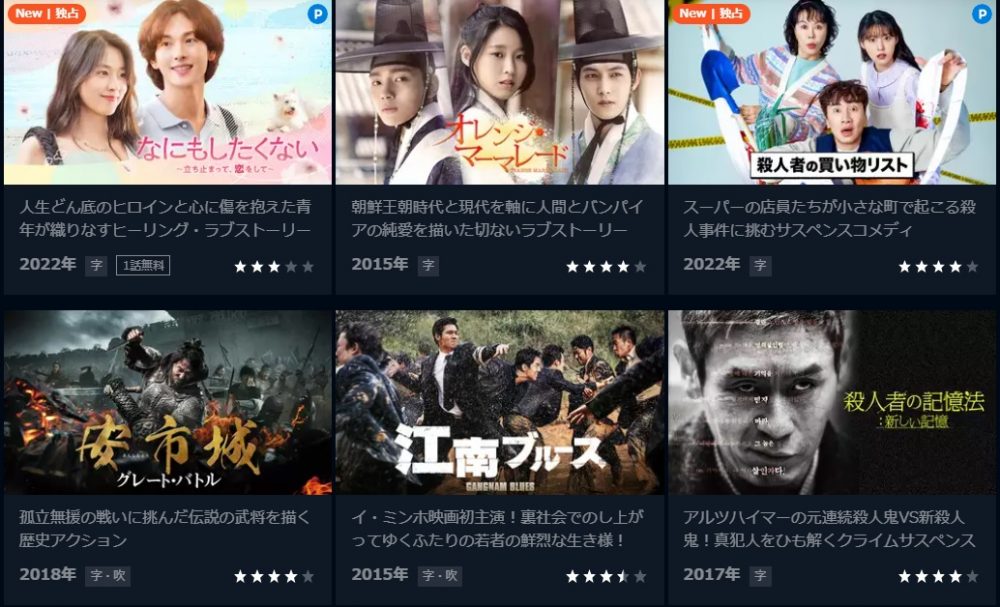Viewport: 1000px width, 607px height.
Task: Open the なにもしたくない drama card
Action: click(167, 95)
